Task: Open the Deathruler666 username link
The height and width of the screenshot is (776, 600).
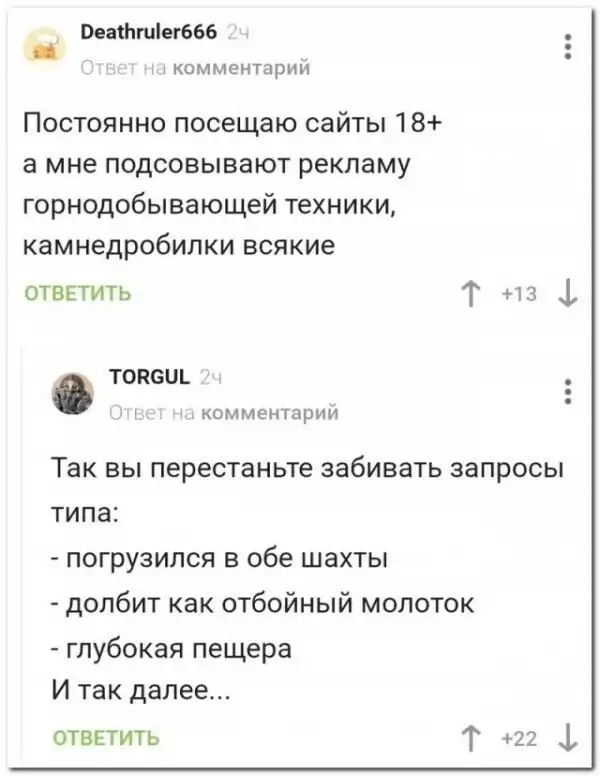Action: click(148, 32)
